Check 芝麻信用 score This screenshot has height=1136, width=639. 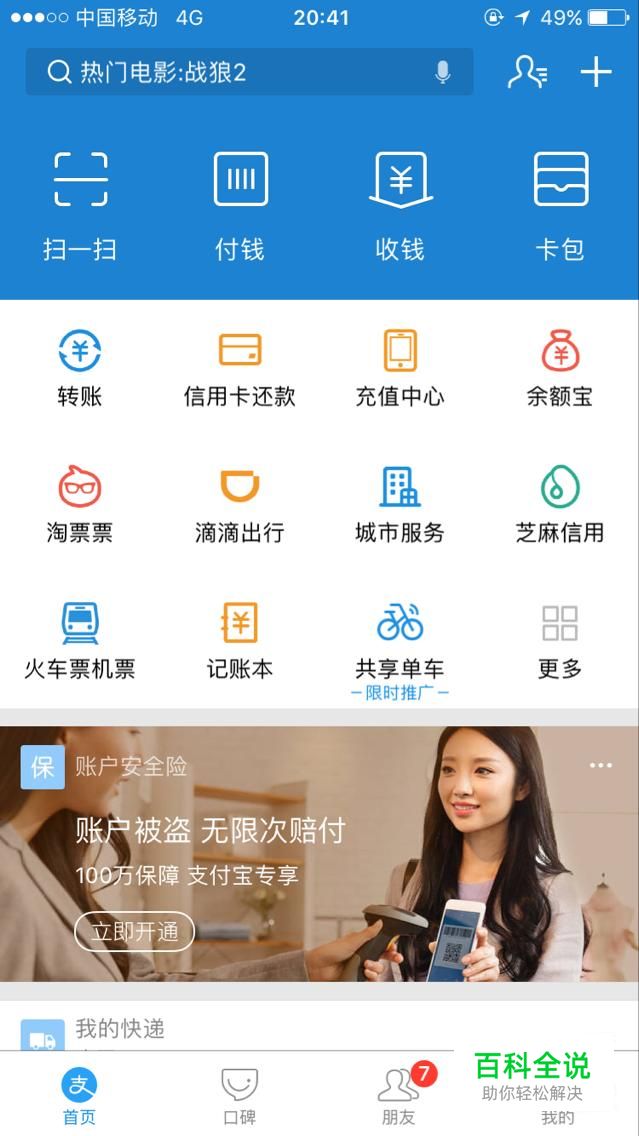[x=560, y=504]
